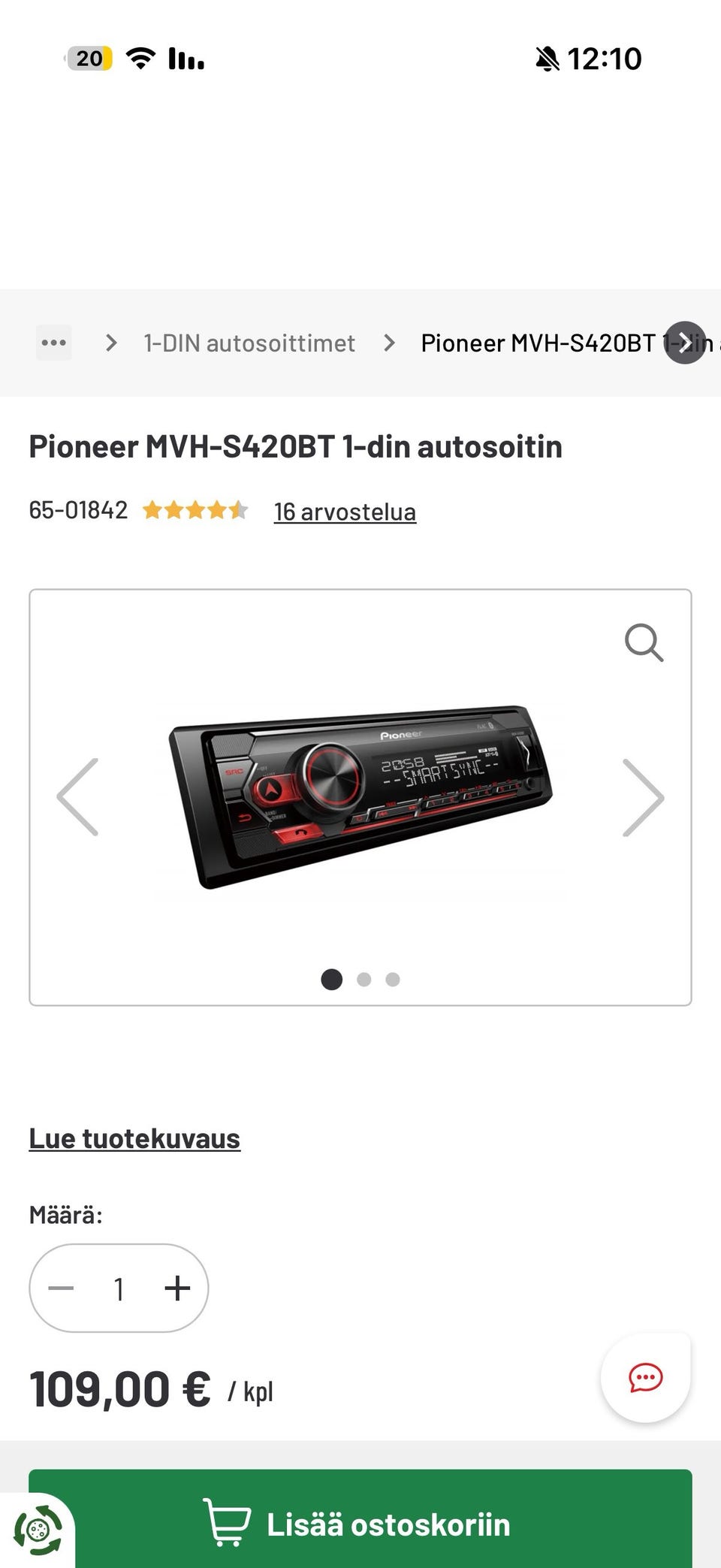Open the 16 arvostelua reviews link

(x=345, y=512)
